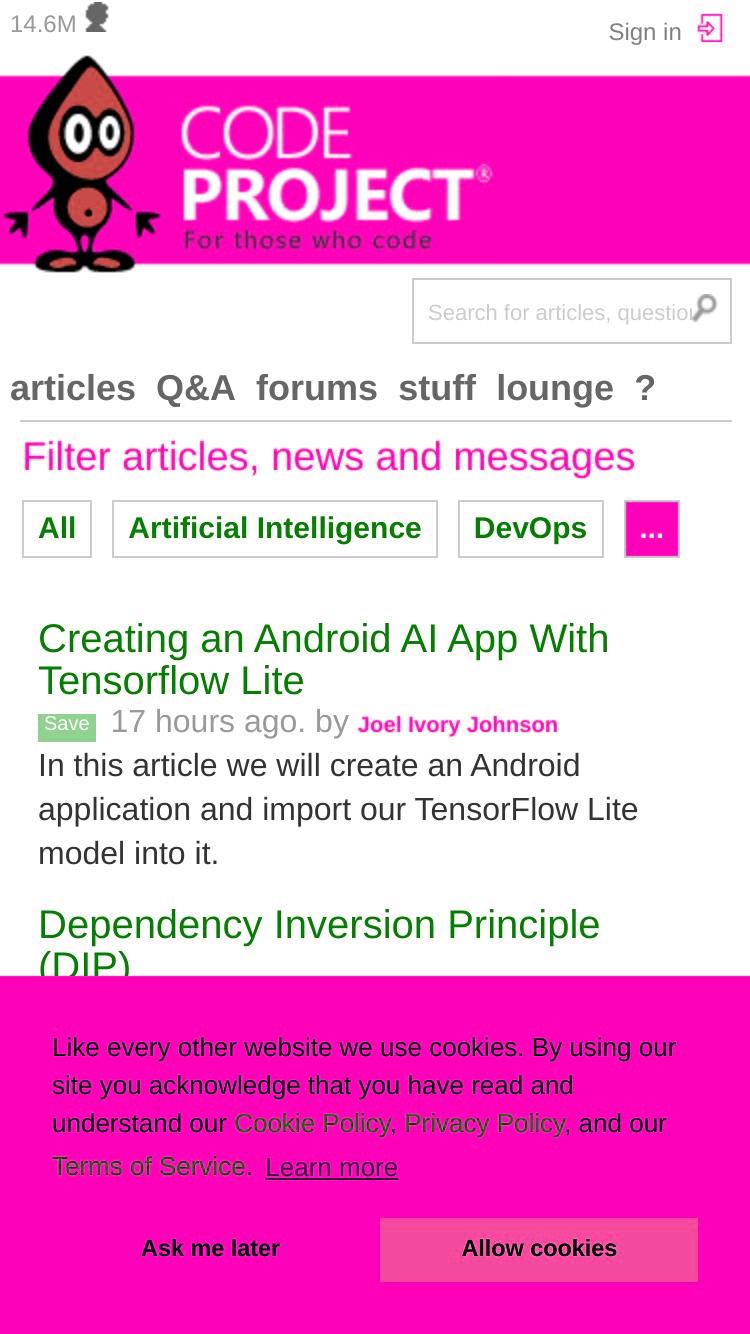The image size is (750, 1334).
Task: Visit the lounge
Action: pos(555,387)
